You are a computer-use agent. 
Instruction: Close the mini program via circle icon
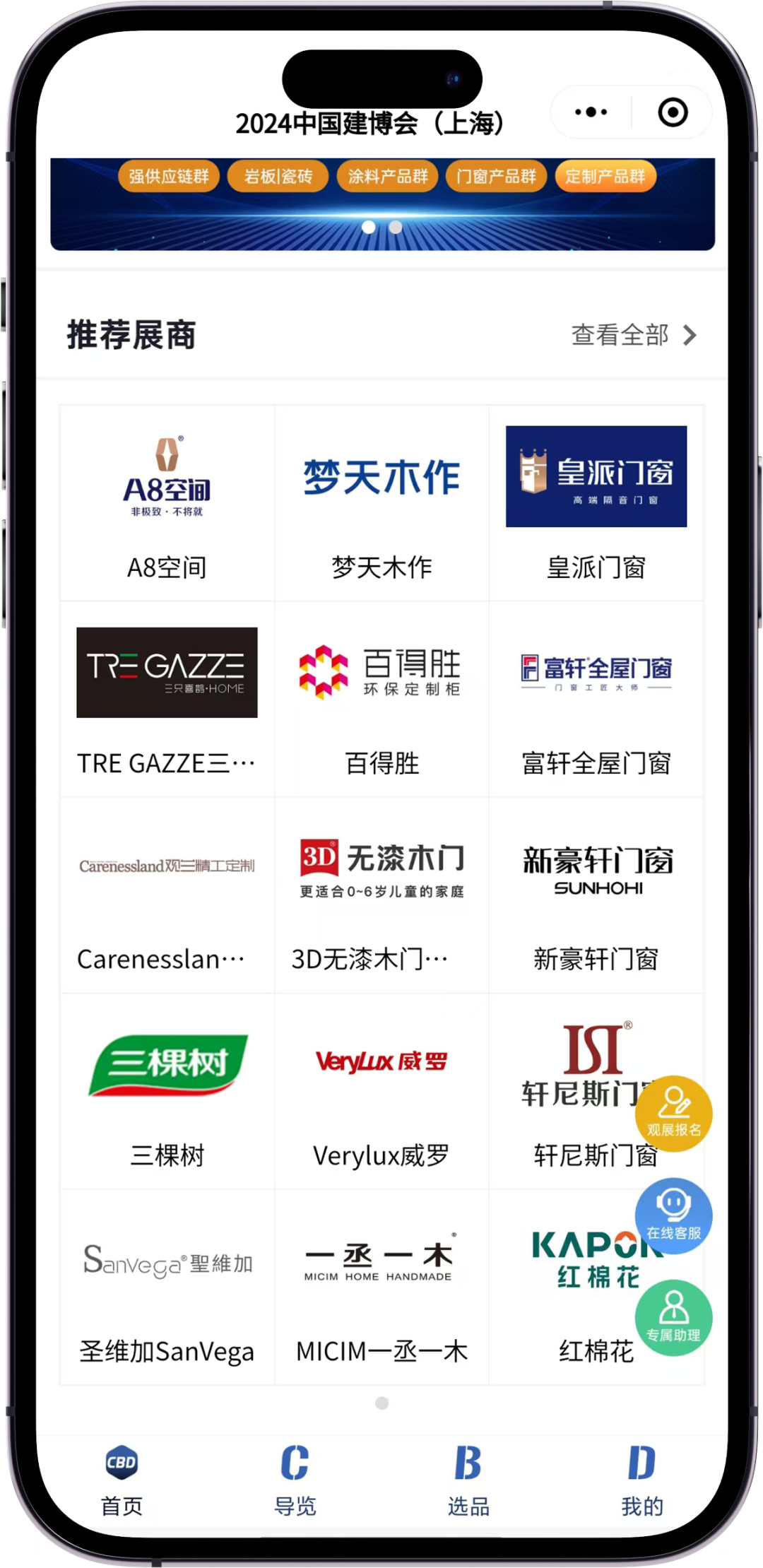pos(672,112)
